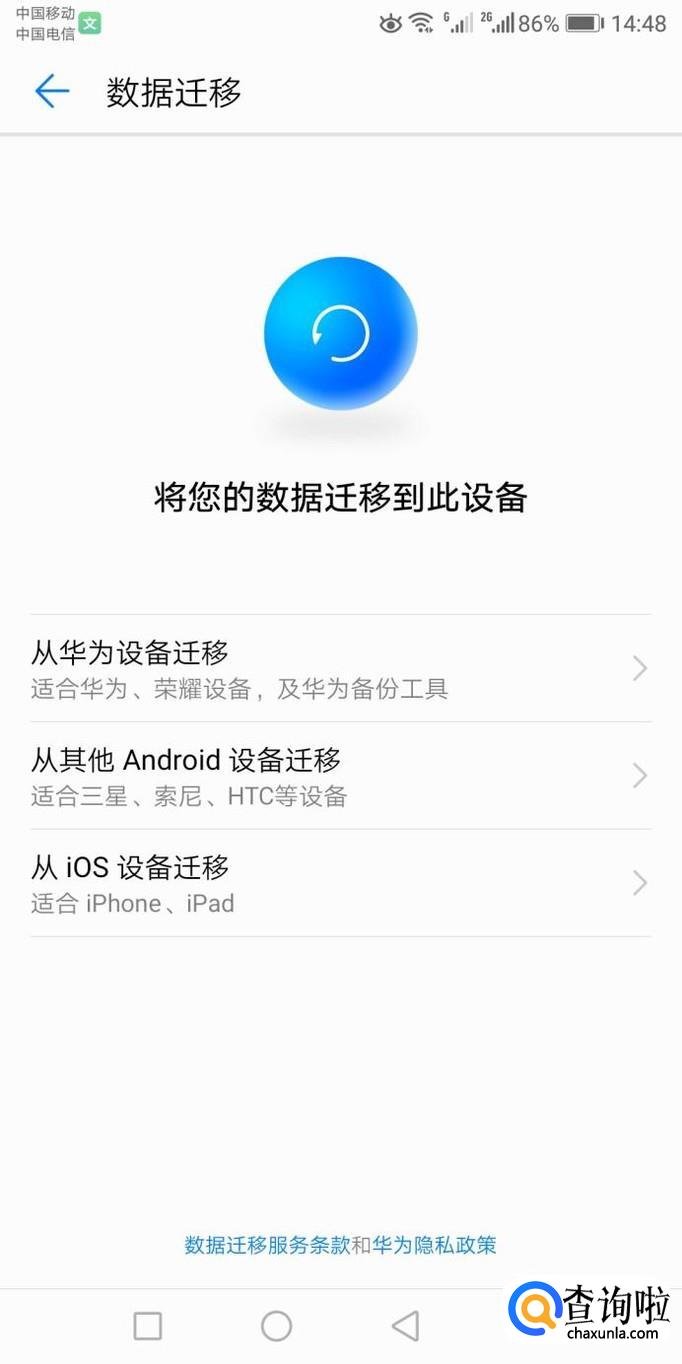
Task: Open 从华为设备迁移 option
Action: (x=340, y=669)
